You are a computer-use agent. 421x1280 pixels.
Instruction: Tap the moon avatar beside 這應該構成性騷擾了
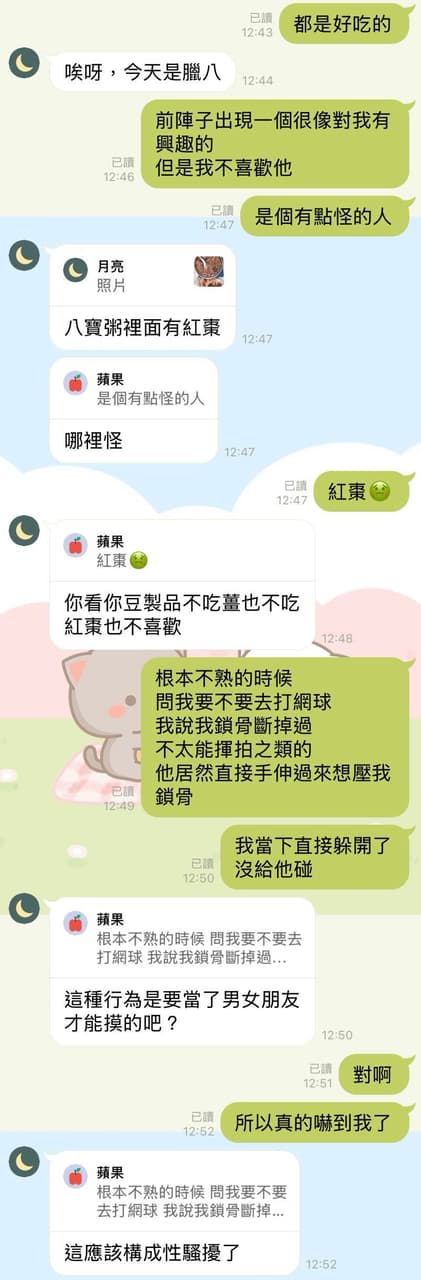pos(24,1161)
